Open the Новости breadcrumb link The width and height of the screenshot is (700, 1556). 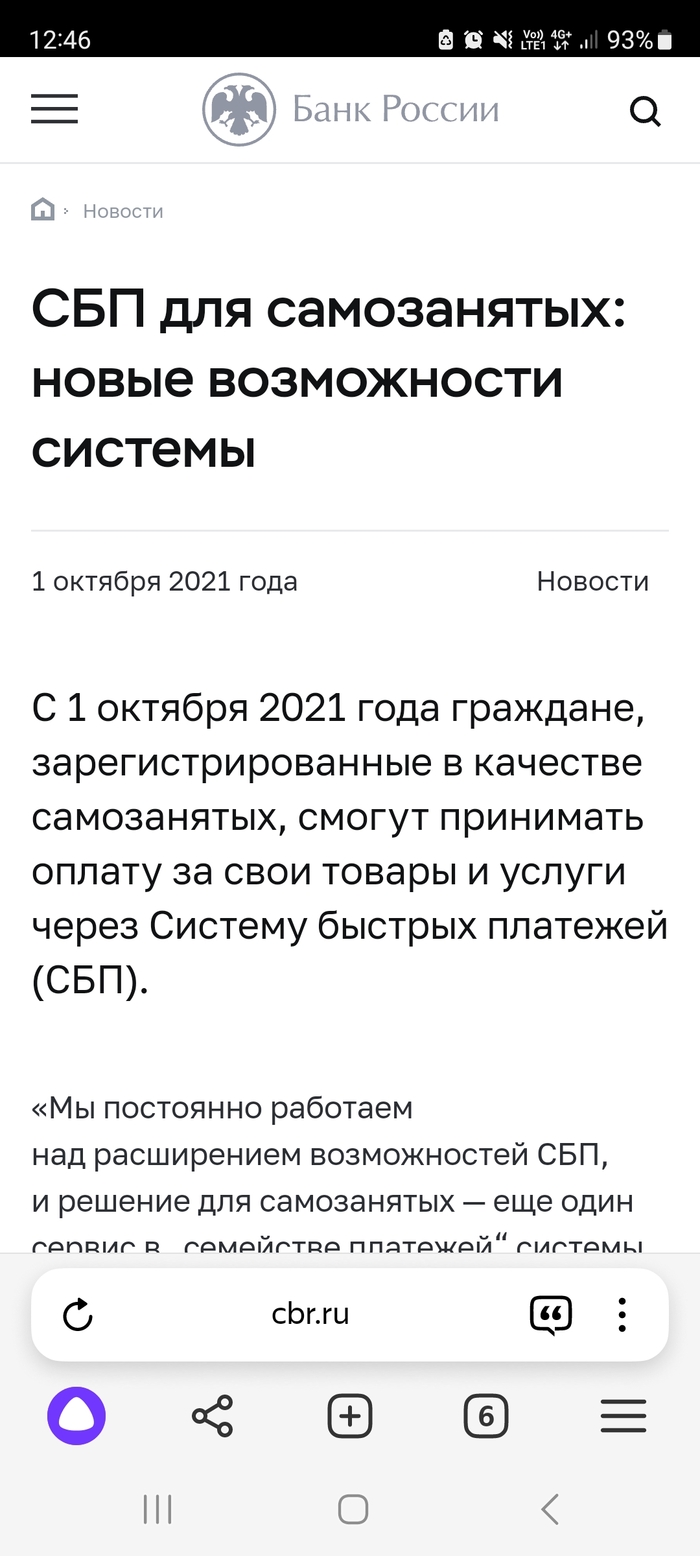[x=123, y=211]
